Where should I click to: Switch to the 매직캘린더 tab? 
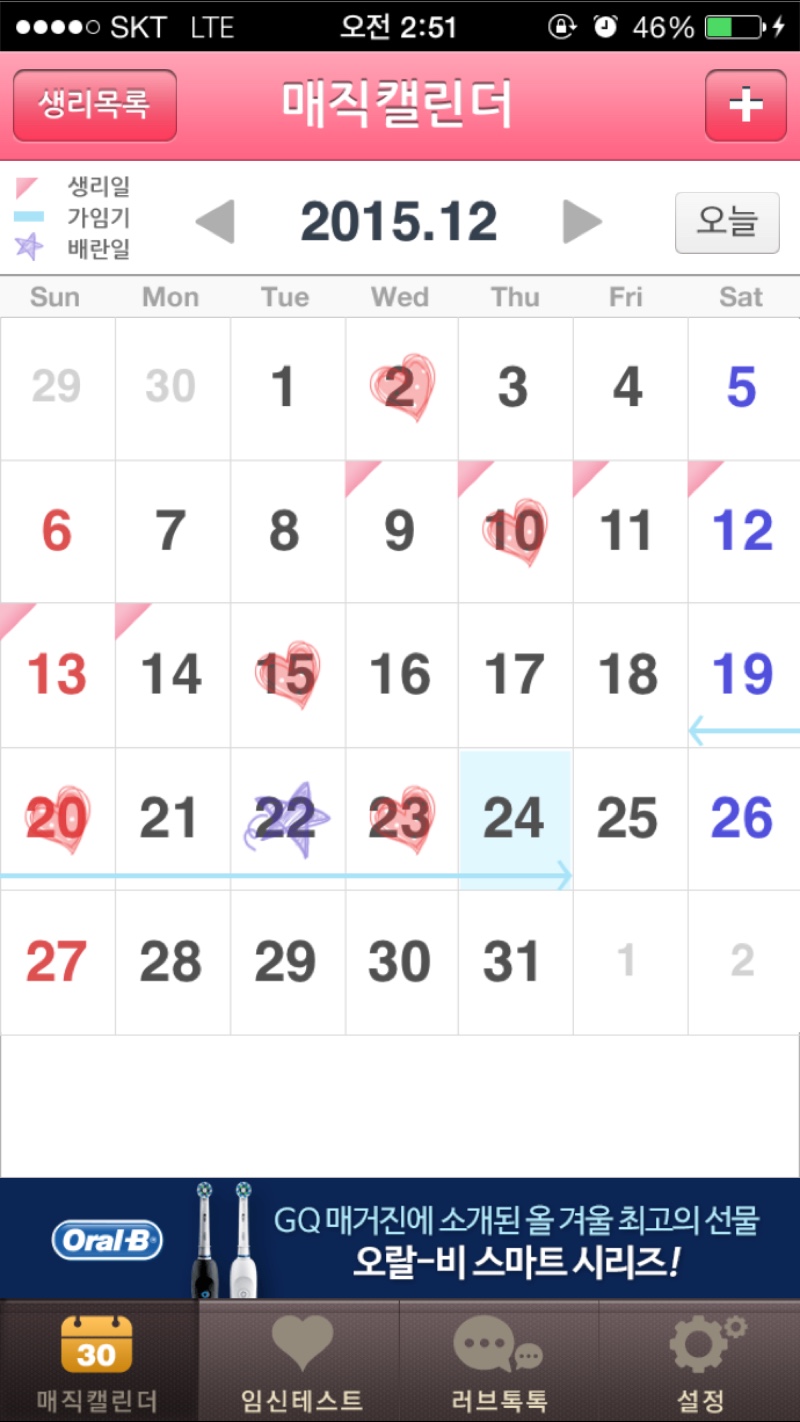[x=99, y=1361]
